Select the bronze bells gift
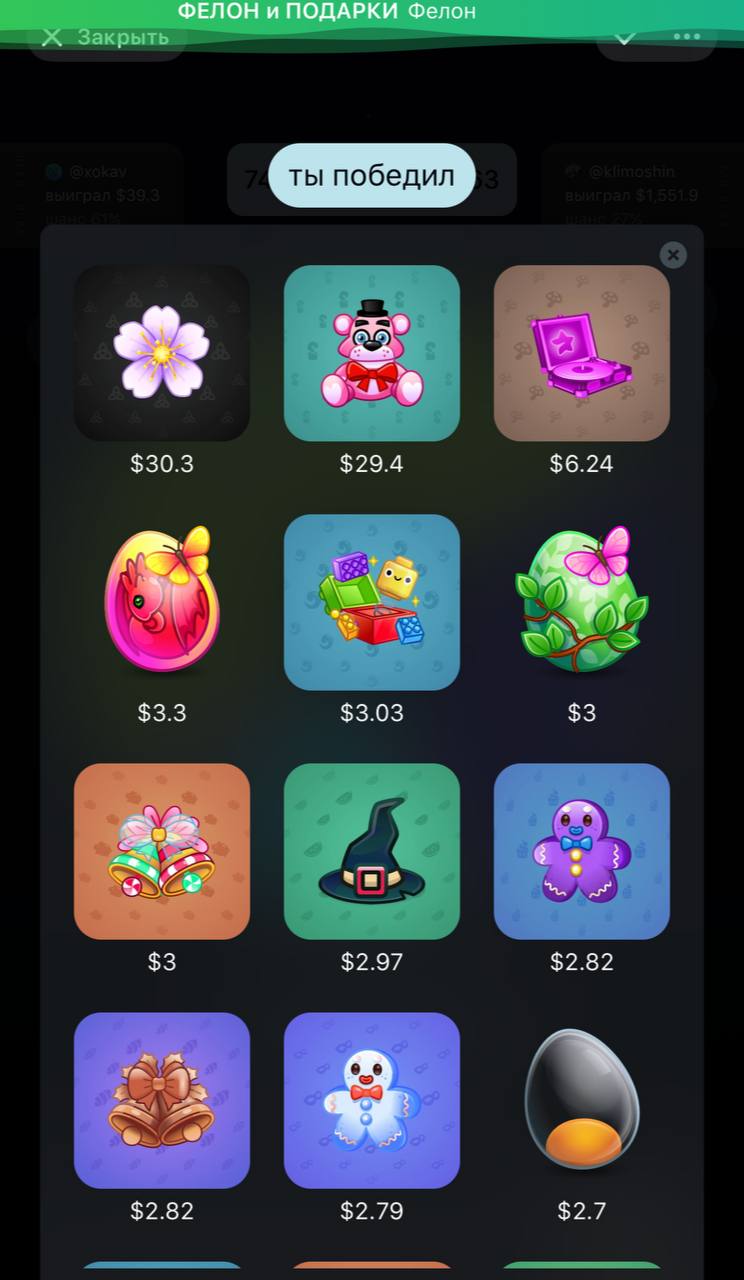 click(162, 1100)
